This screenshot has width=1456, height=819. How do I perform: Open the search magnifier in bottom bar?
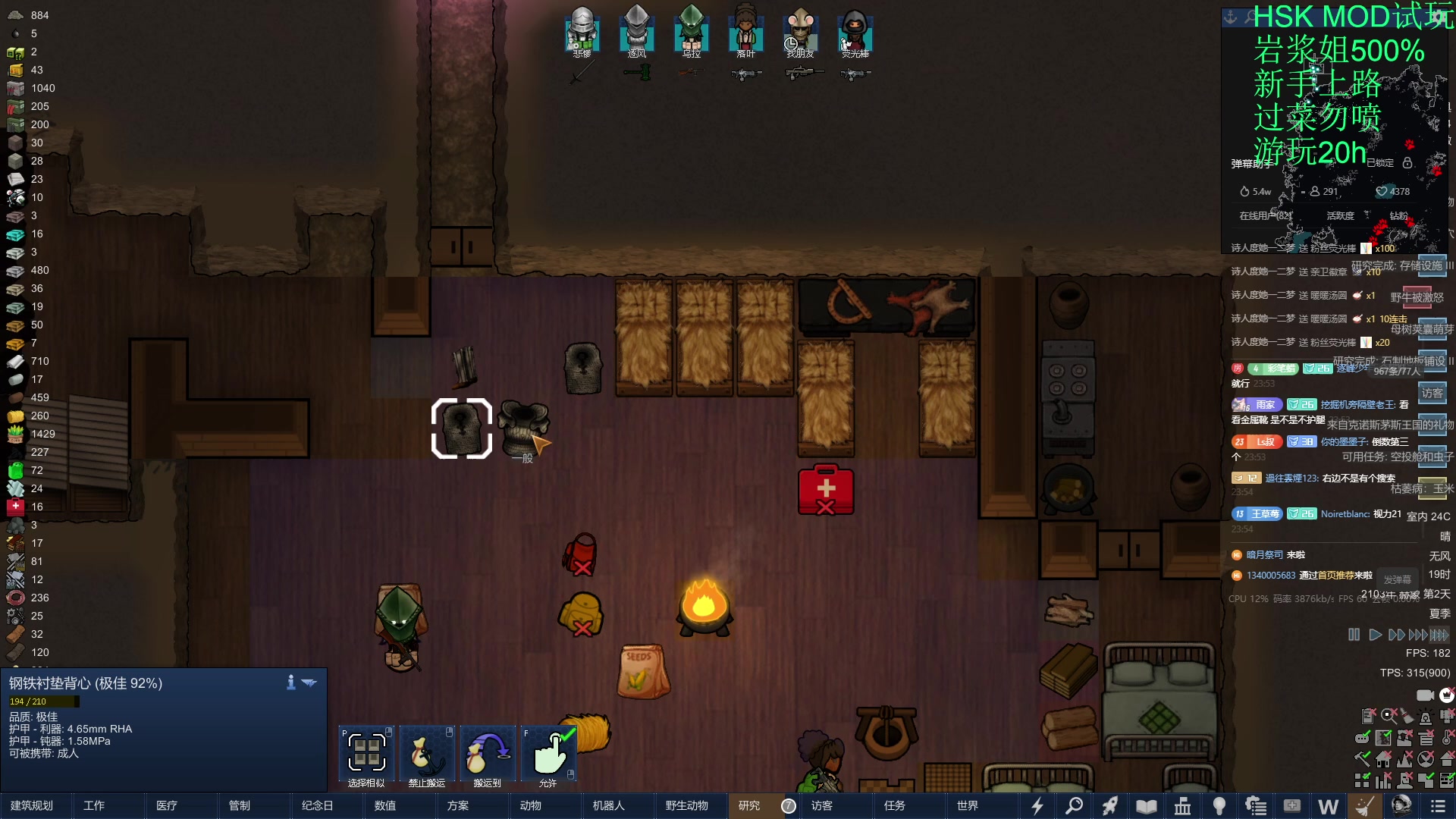(x=1074, y=806)
